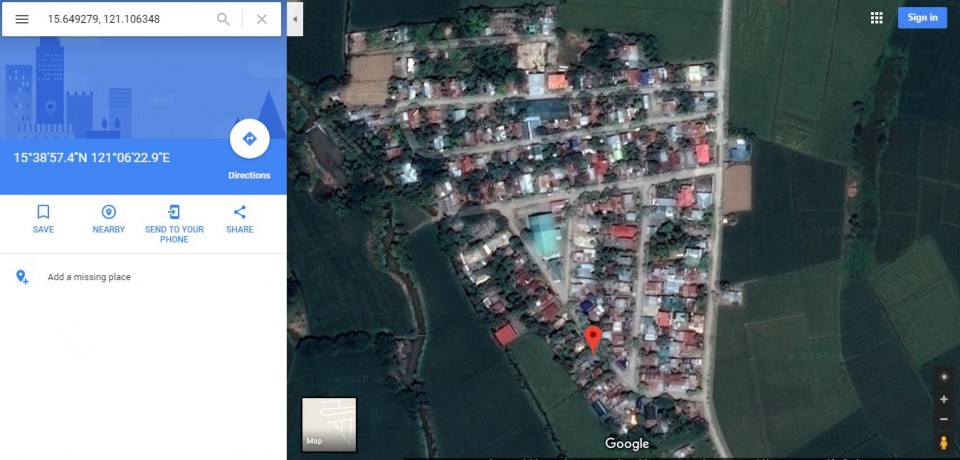Switch to Map view thumbnail
960x460 pixels.
click(329, 424)
